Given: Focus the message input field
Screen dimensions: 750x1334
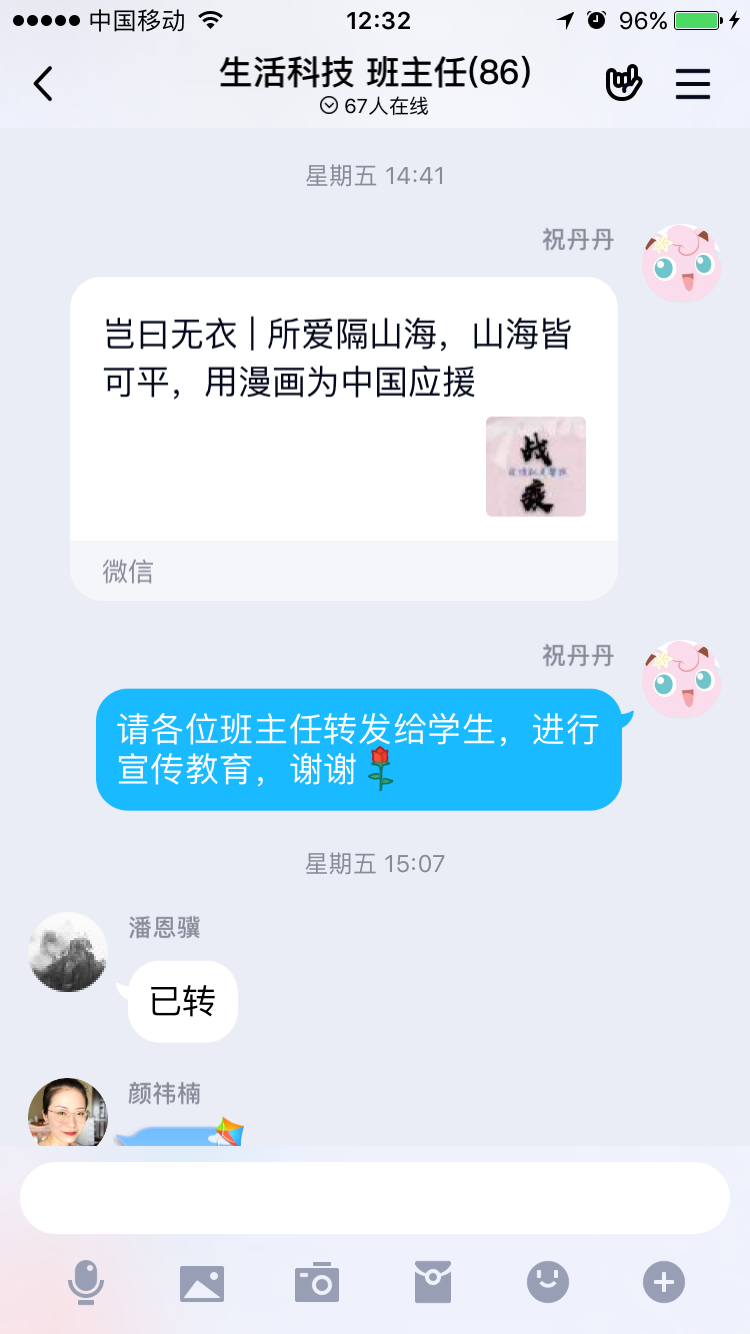Looking at the screenshot, I should tap(374, 1198).
